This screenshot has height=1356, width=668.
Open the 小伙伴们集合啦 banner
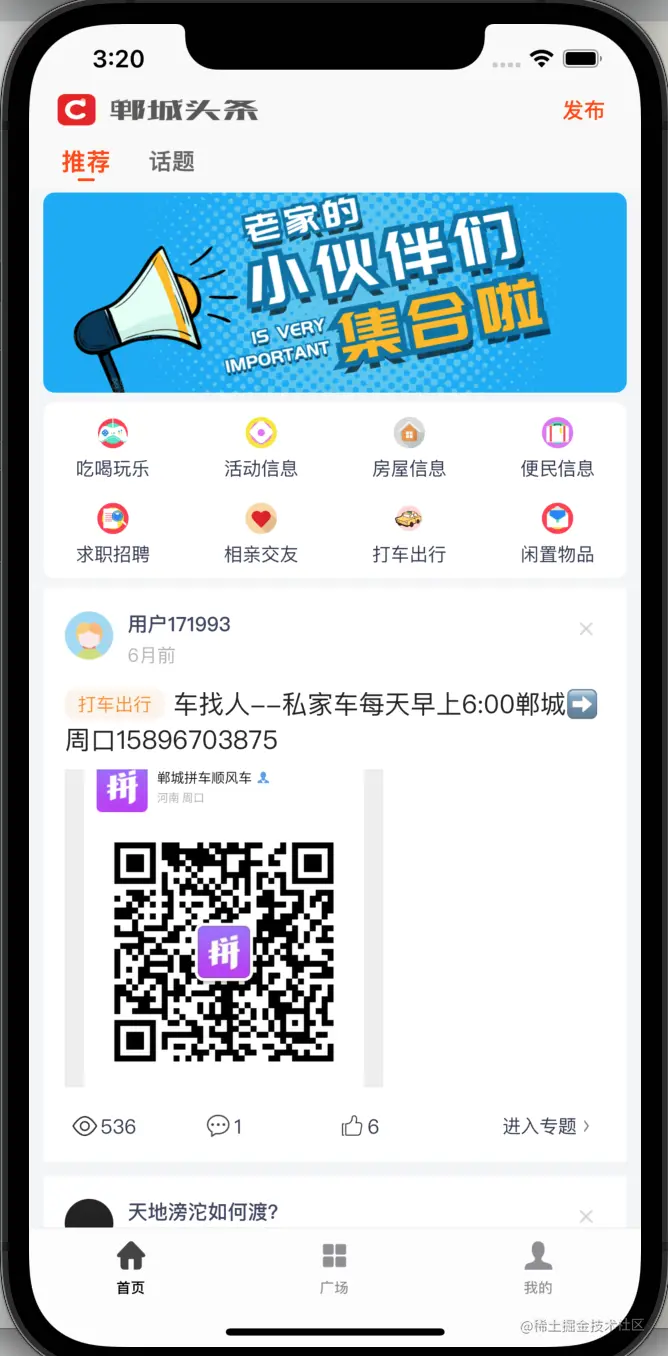click(334, 292)
